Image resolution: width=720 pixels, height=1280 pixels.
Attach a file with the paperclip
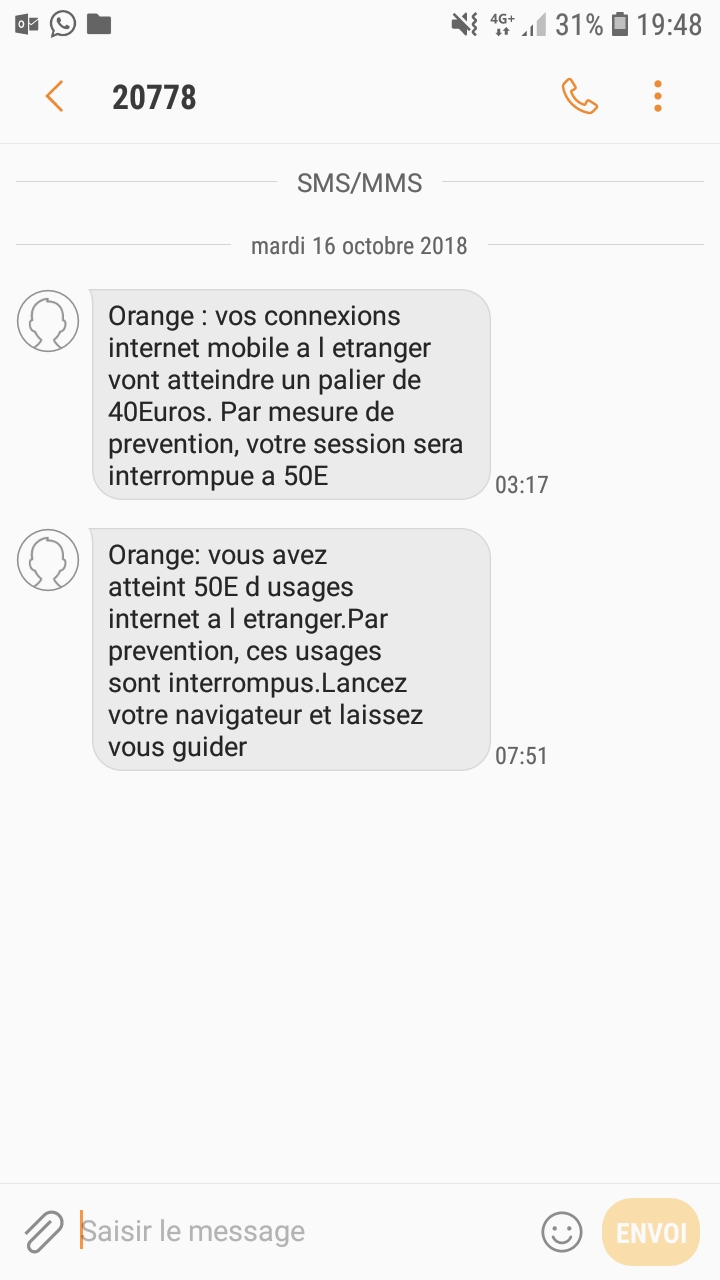[44, 1231]
